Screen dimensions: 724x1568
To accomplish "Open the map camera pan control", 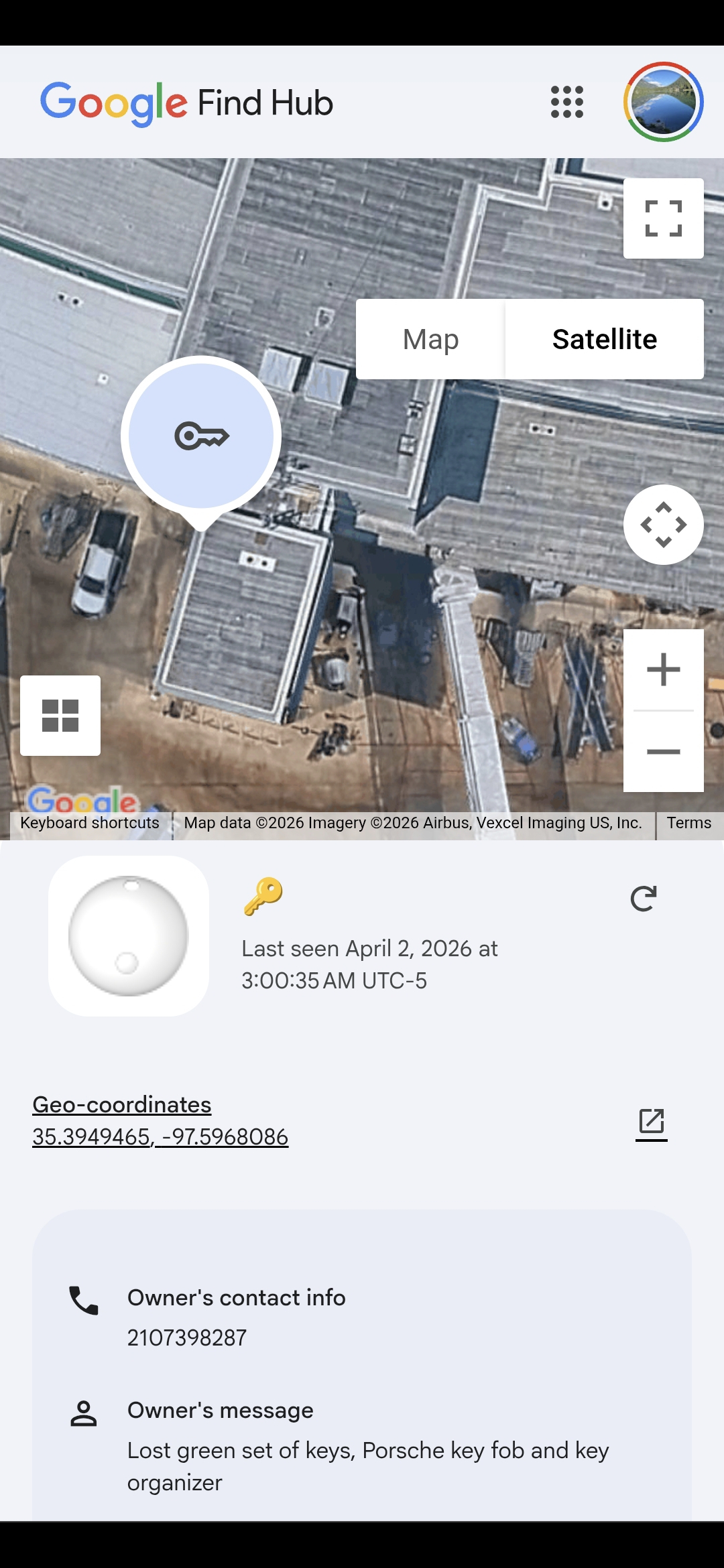I will click(663, 525).
